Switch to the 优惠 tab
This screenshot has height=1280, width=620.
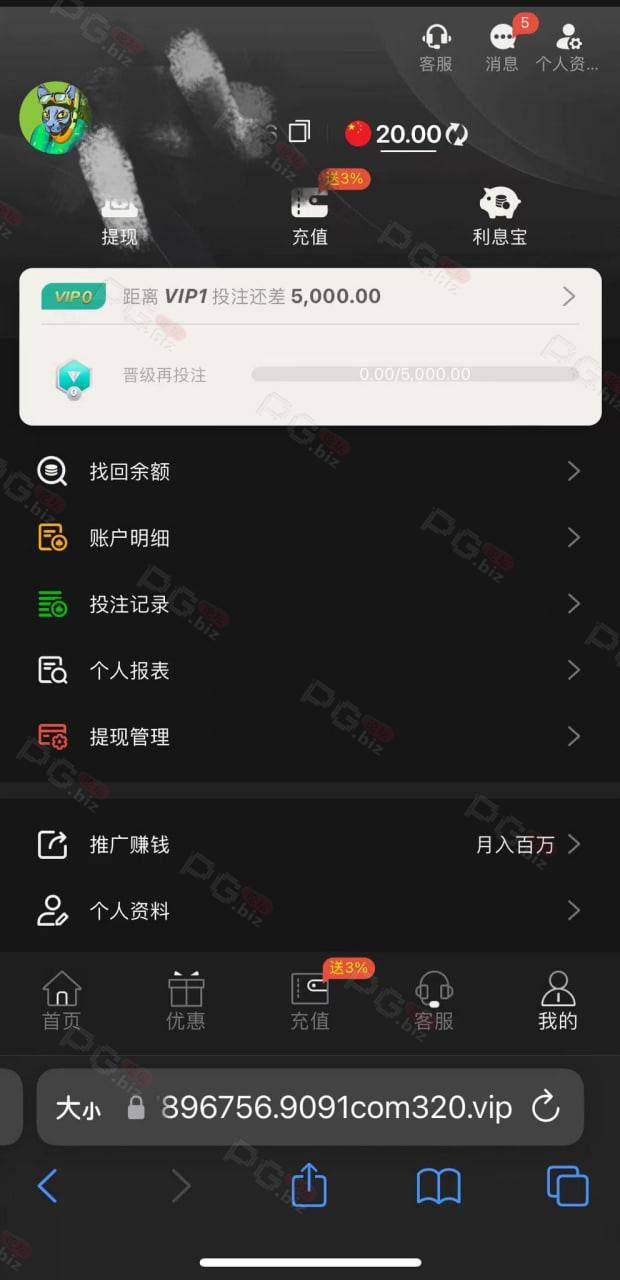pyautogui.click(x=186, y=1000)
